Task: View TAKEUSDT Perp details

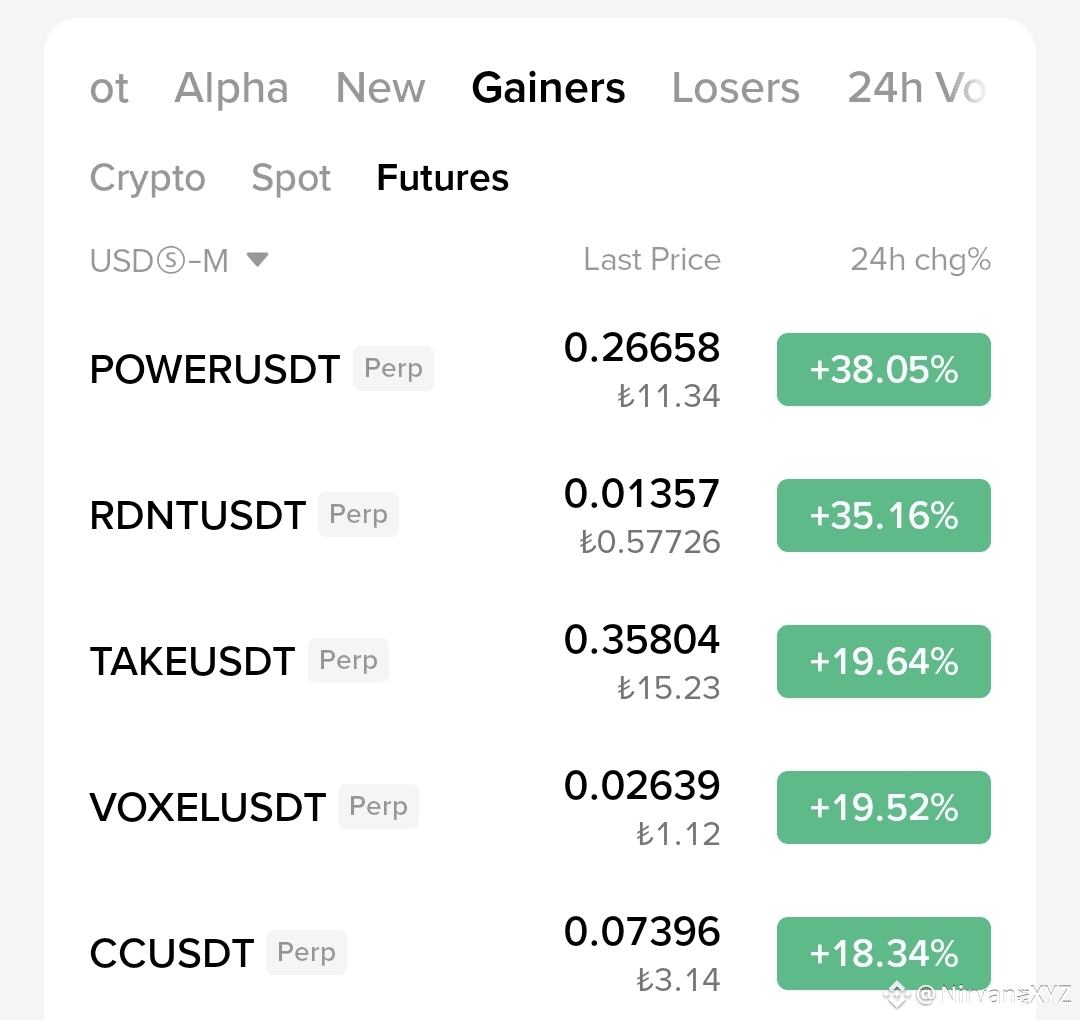Action: point(193,662)
